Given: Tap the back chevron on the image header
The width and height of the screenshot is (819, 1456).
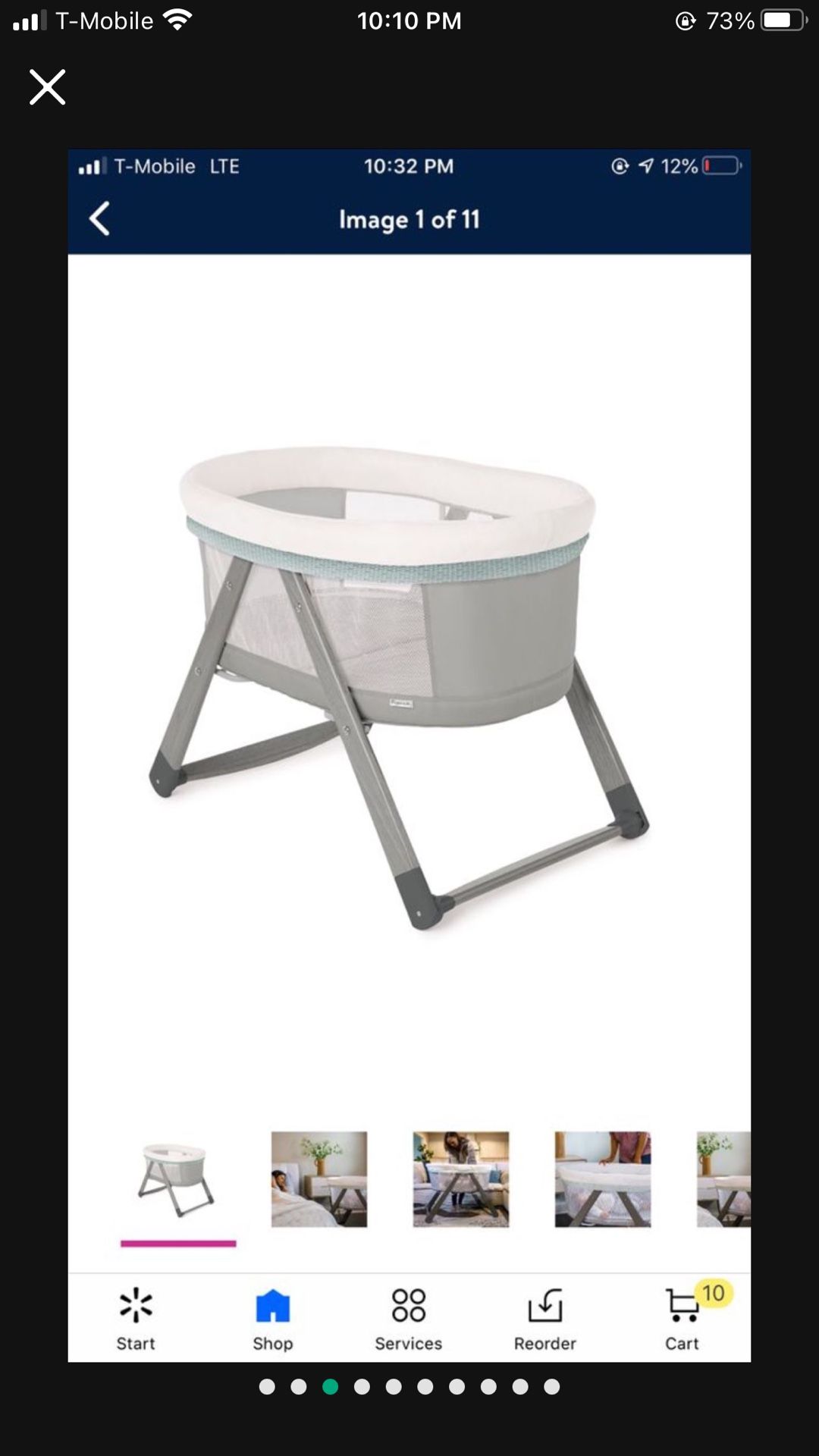Looking at the screenshot, I should coord(99,221).
